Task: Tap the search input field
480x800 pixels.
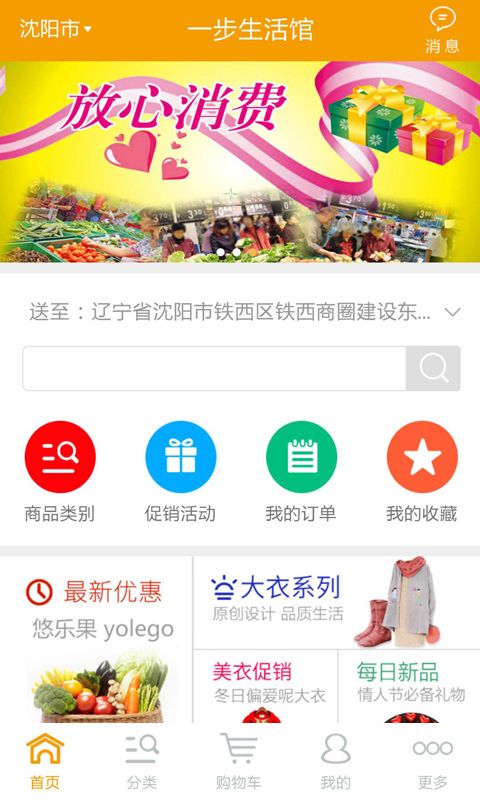Action: (x=214, y=368)
